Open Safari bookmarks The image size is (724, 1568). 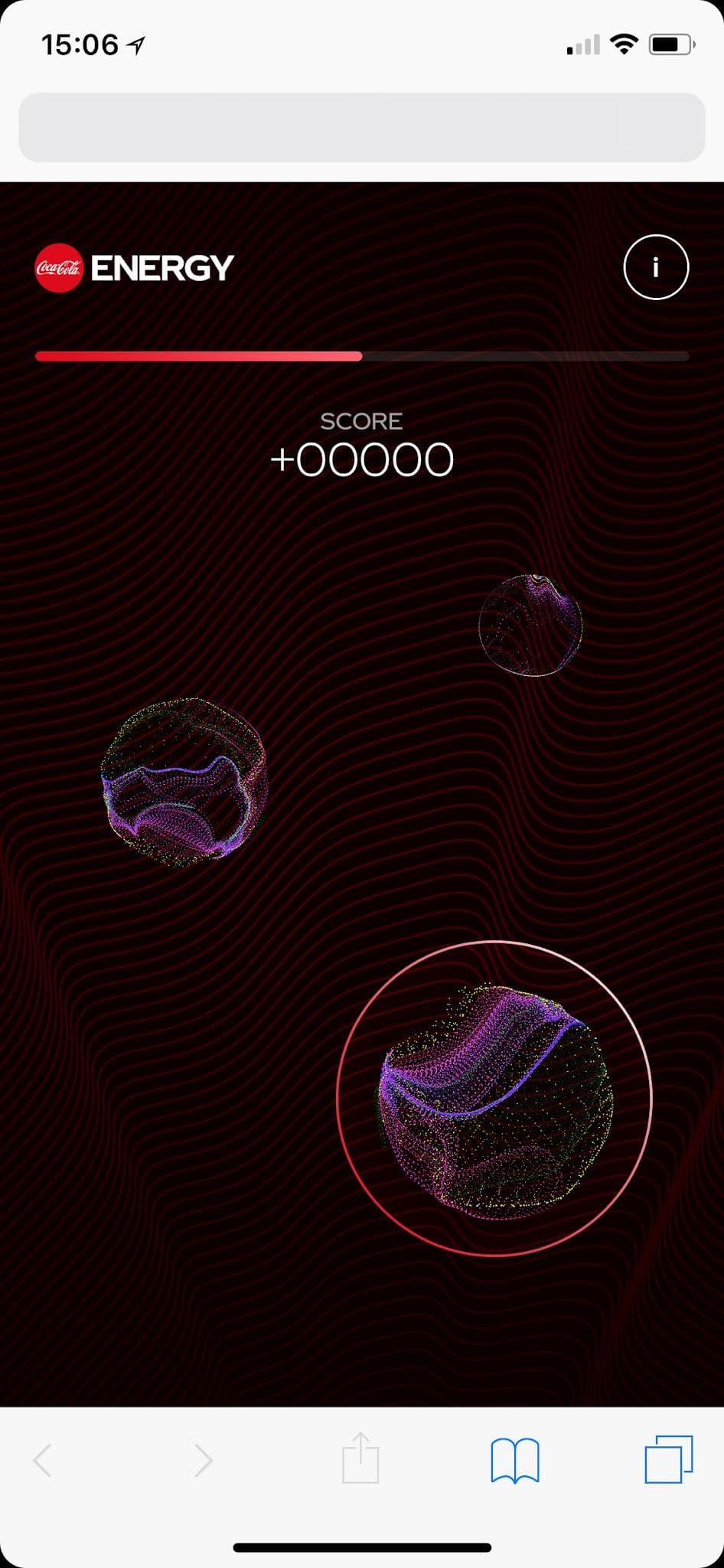515,1460
